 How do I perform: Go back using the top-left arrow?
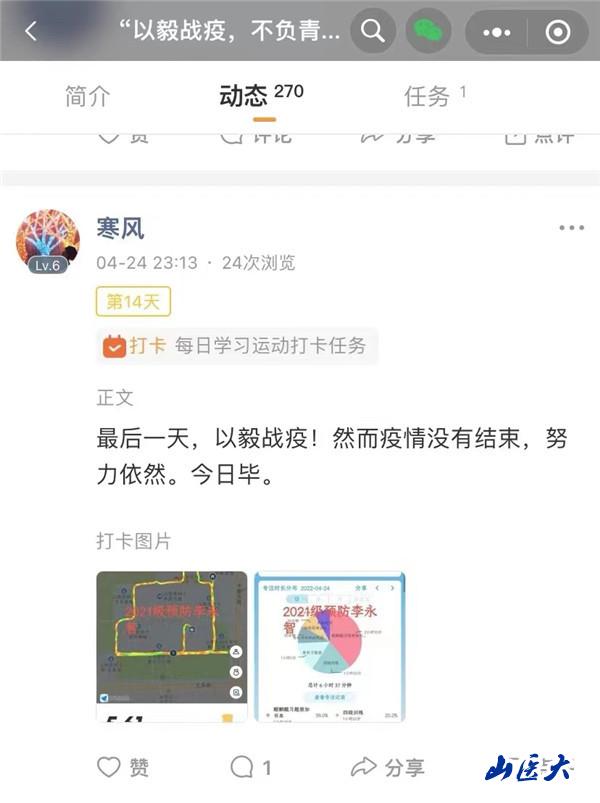click(30, 31)
